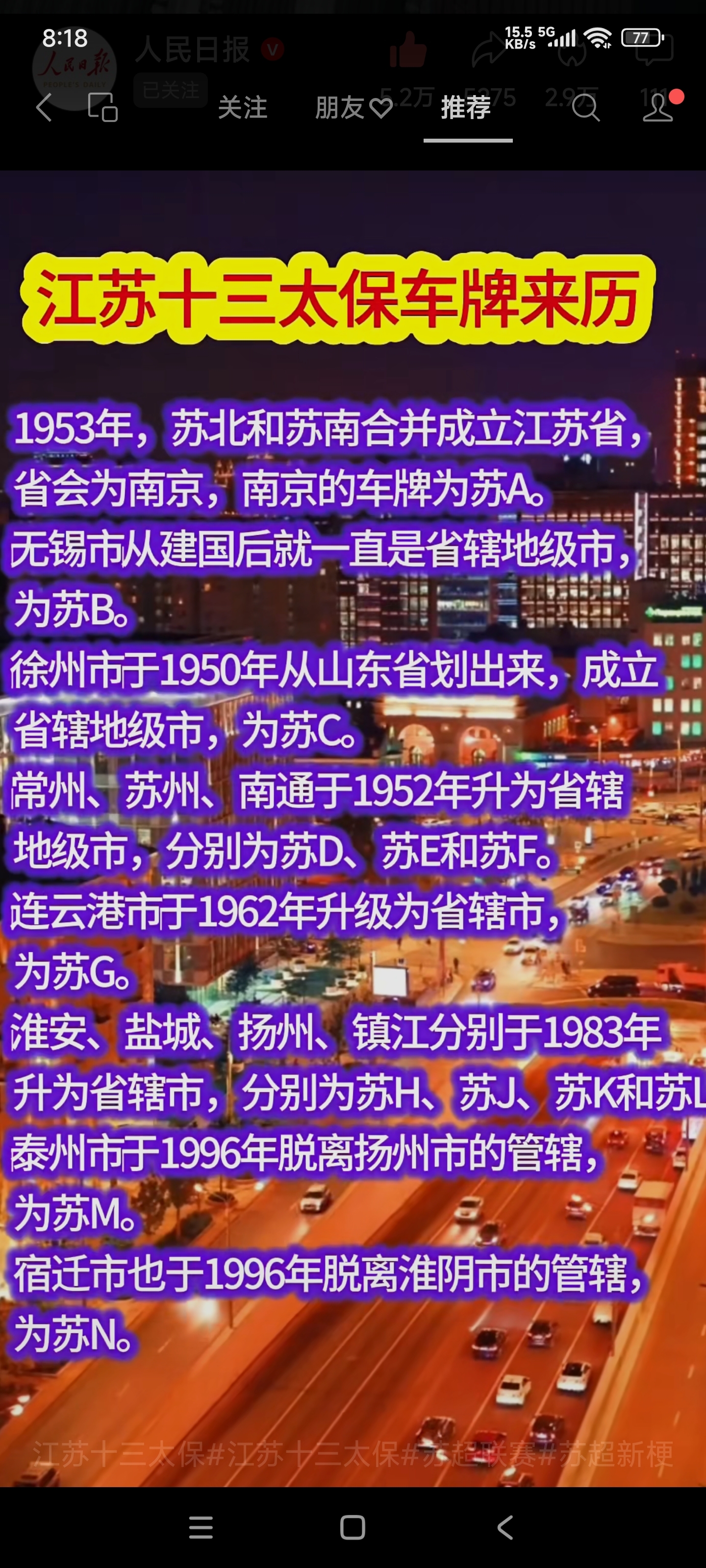
Task: Select the 推荐 tab
Action: (467, 108)
